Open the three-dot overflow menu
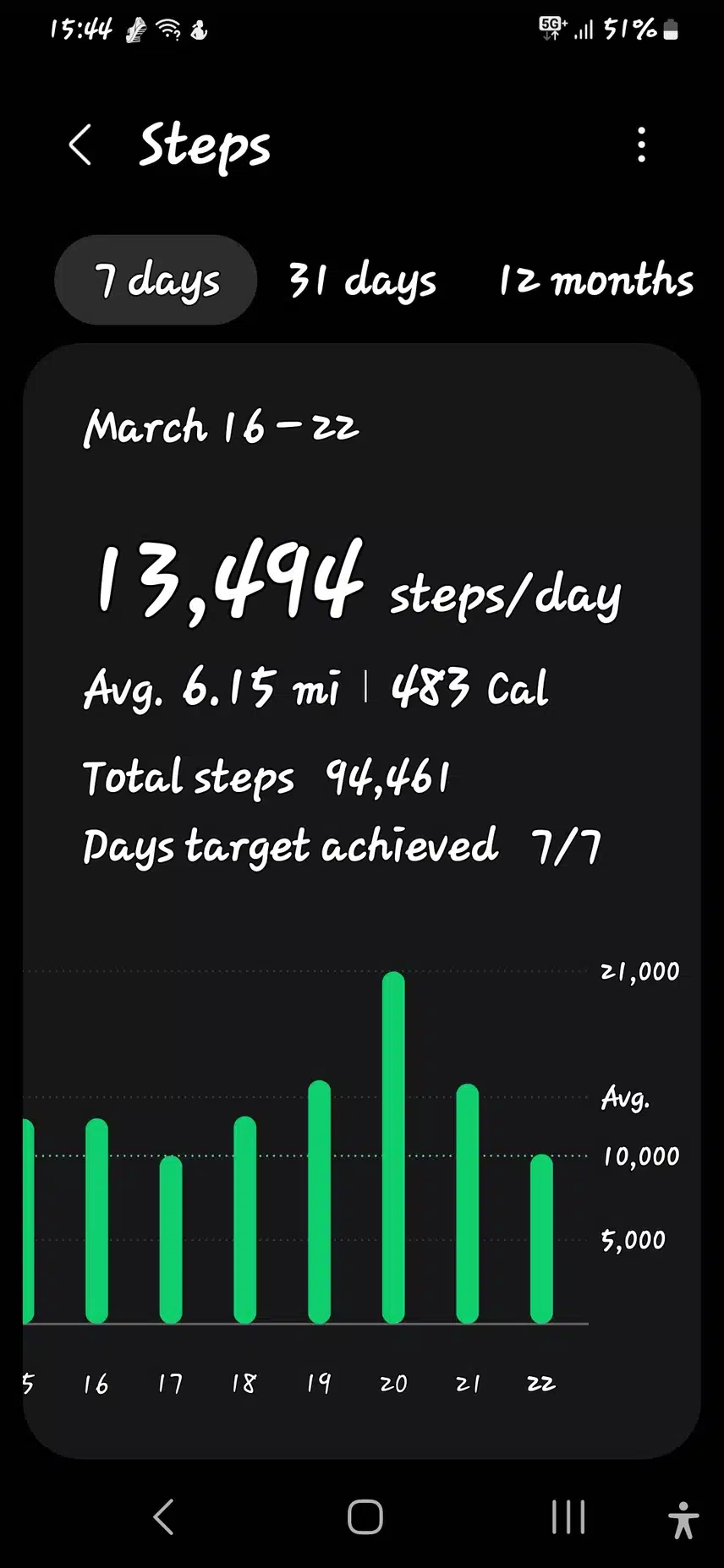 pyautogui.click(x=642, y=145)
